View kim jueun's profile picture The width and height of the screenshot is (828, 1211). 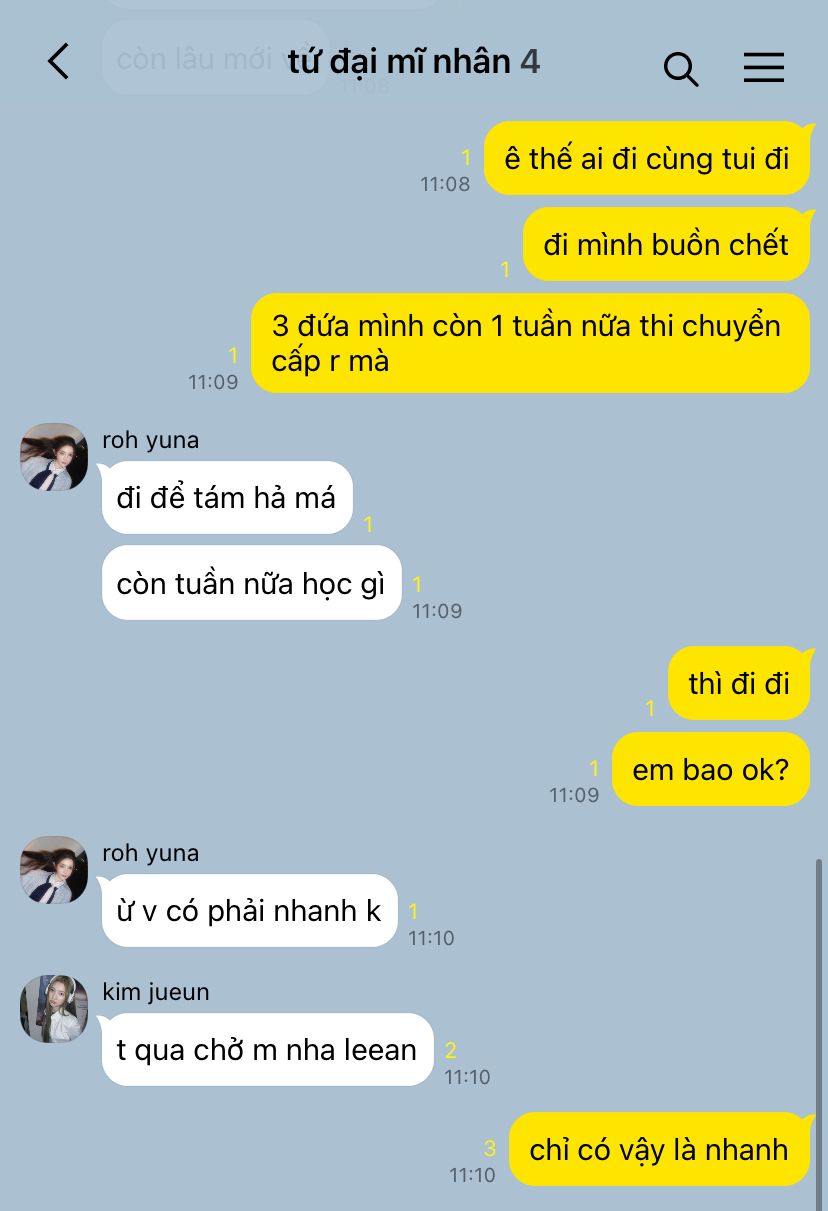coord(54,1008)
